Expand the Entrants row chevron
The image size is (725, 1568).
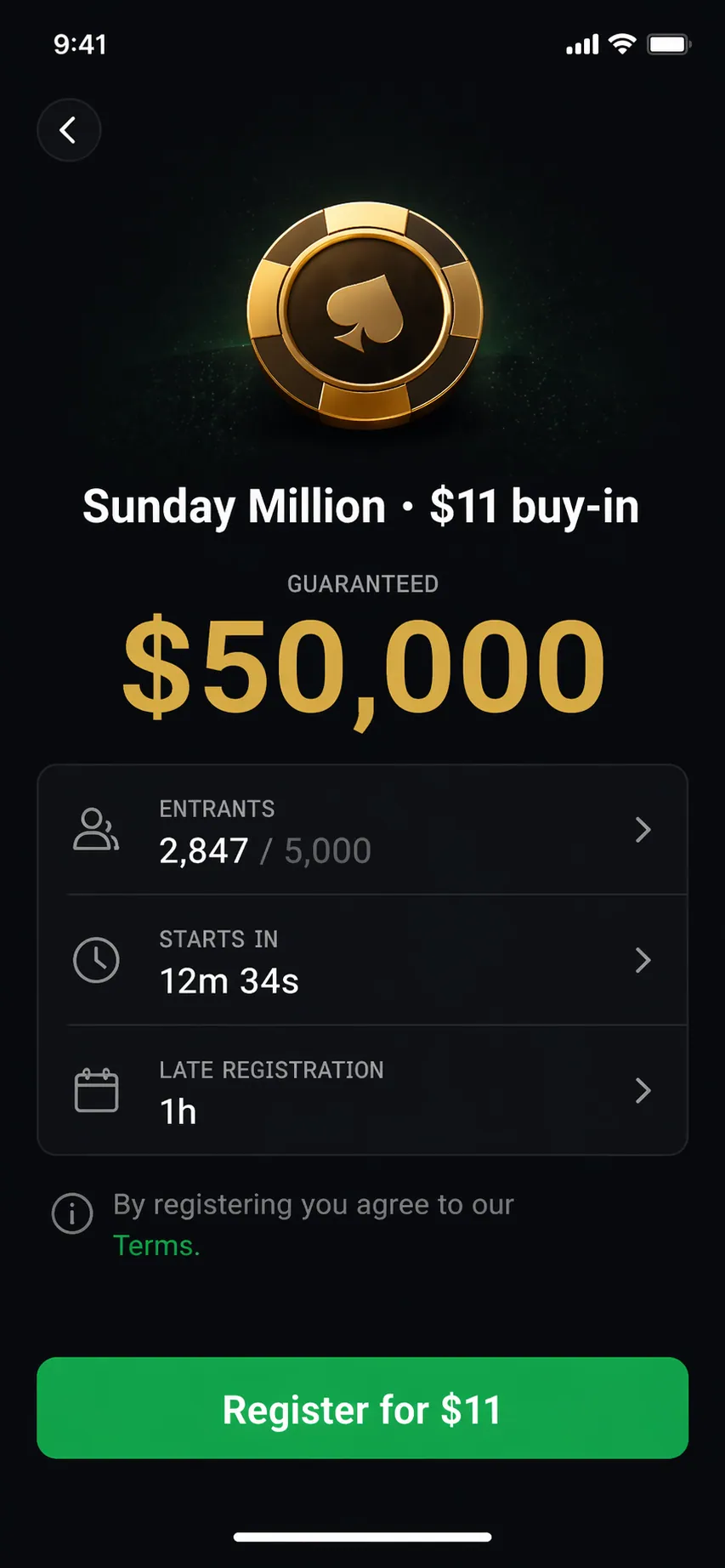[643, 830]
